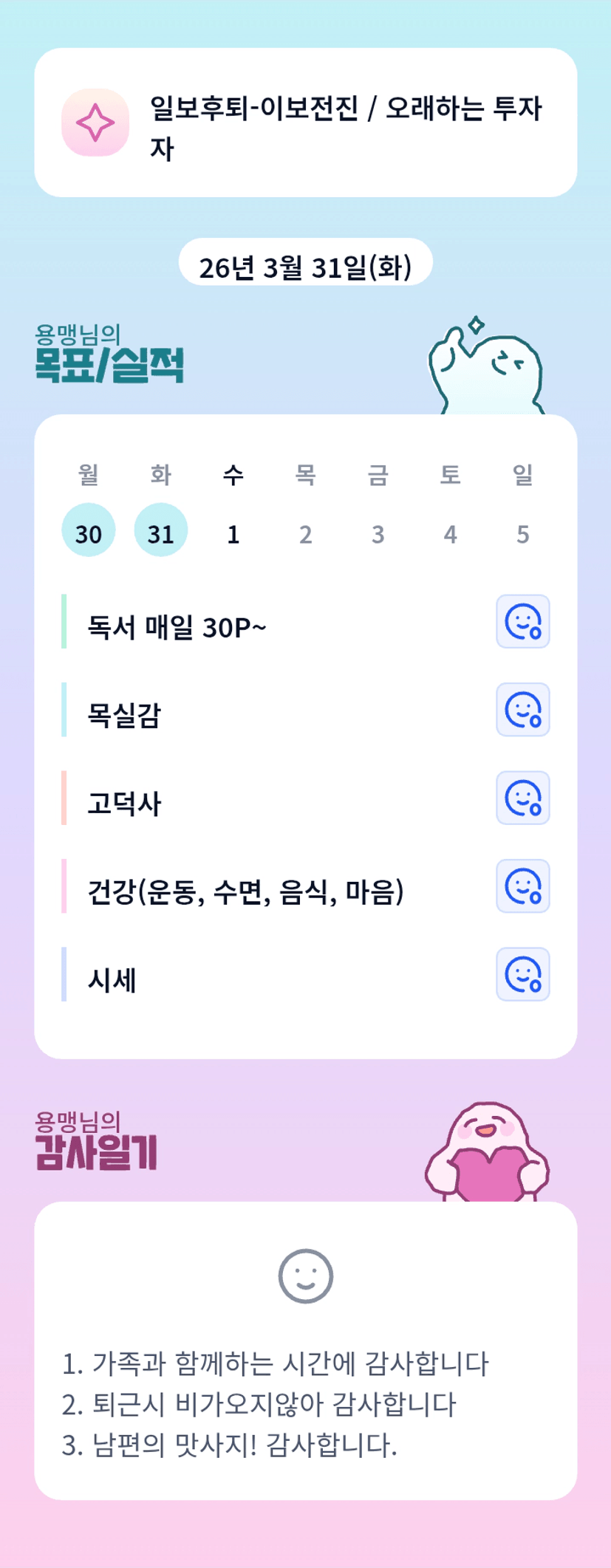Add a reaction to the 시세 goal

pos(522,974)
